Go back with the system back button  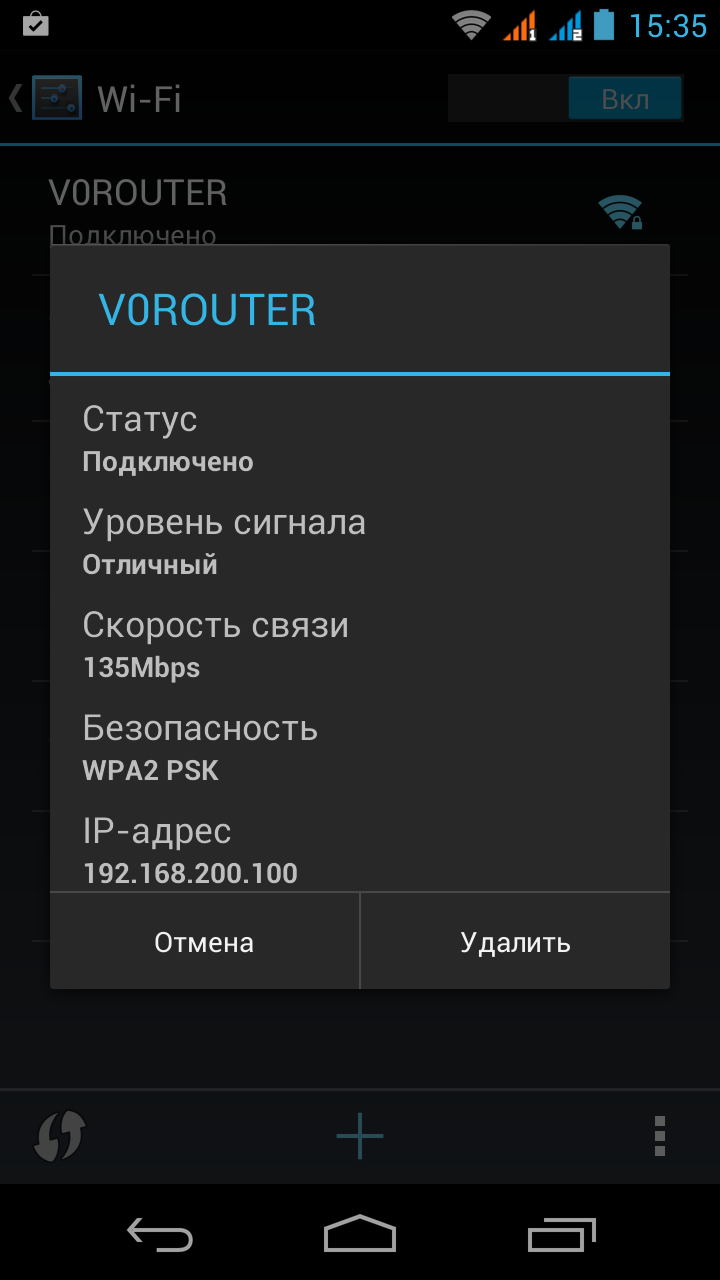point(160,1234)
